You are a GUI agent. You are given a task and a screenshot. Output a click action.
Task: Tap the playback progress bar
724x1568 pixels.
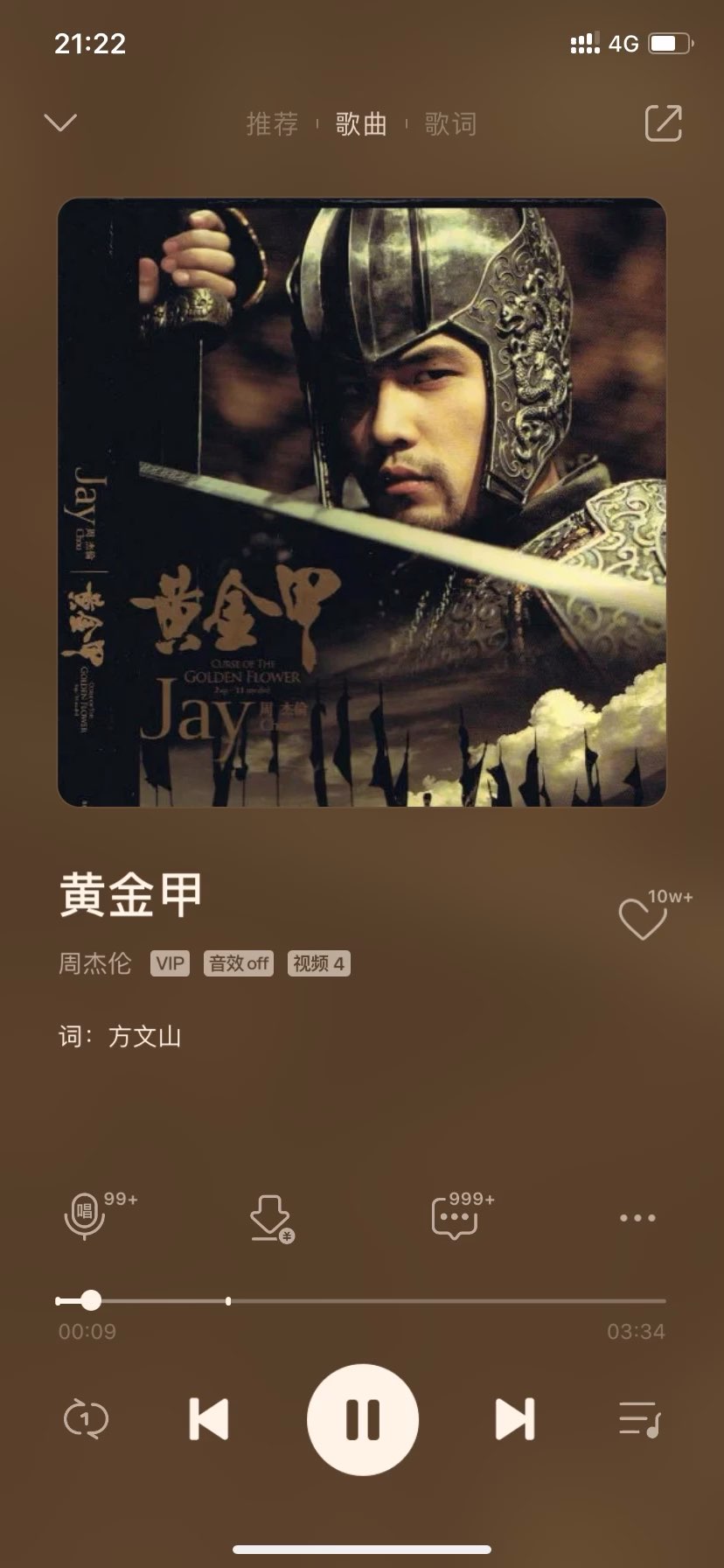click(x=361, y=1301)
